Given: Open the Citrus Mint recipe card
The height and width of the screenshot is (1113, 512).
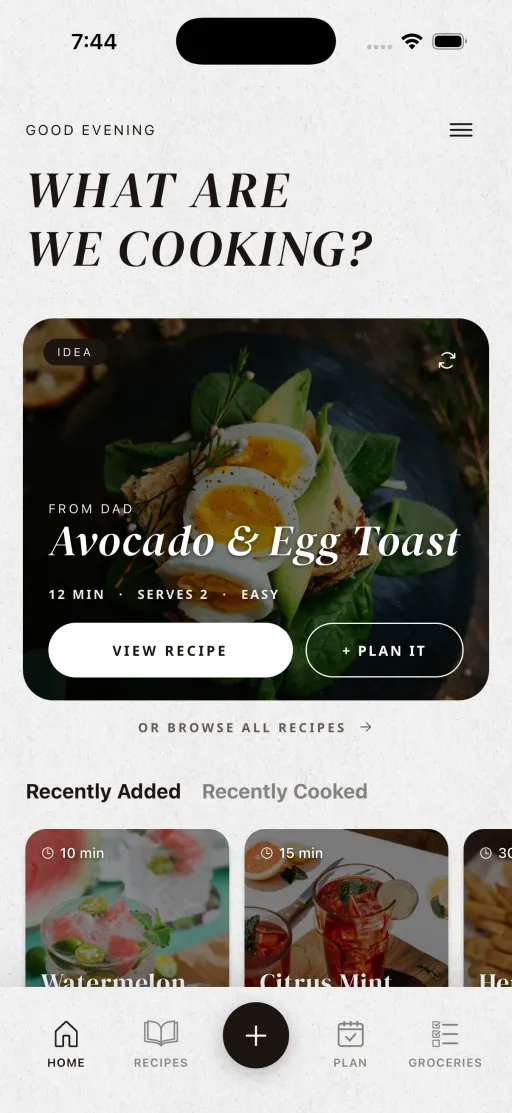Looking at the screenshot, I should [x=347, y=908].
